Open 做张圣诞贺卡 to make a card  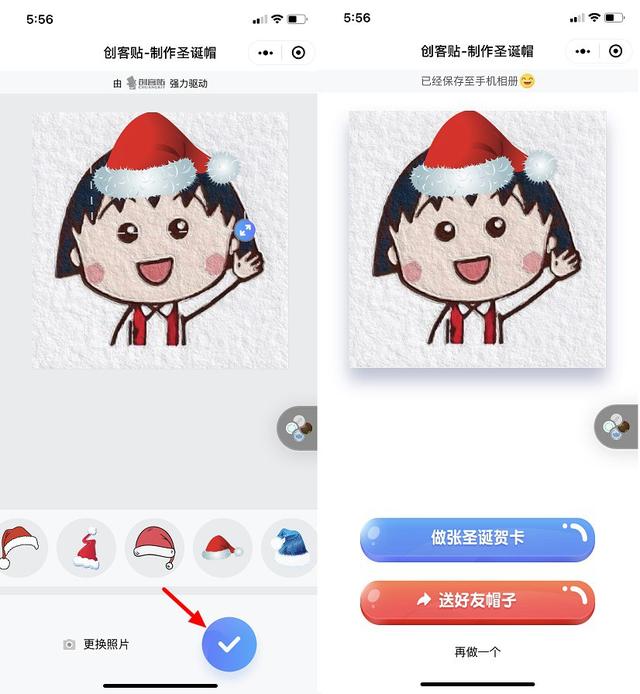pyautogui.click(x=477, y=539)
